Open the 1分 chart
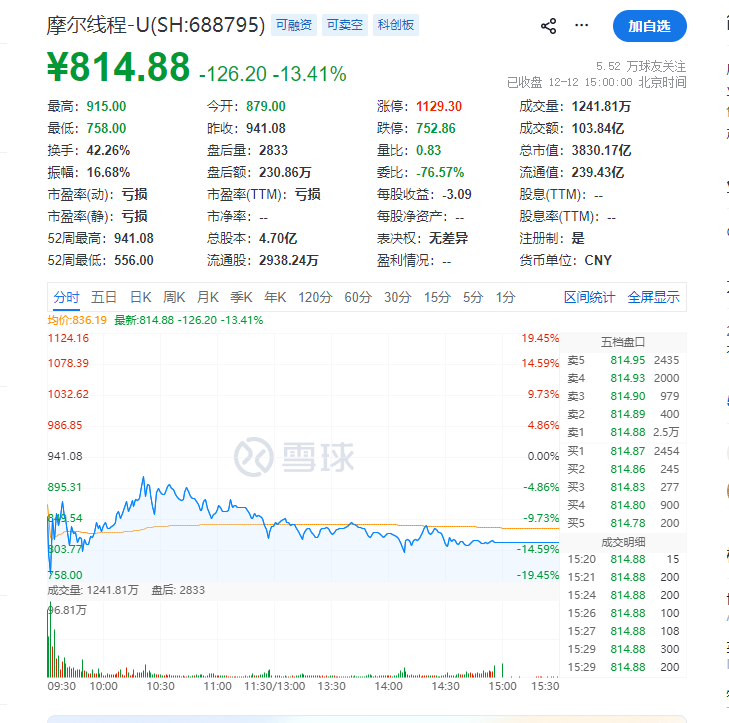 [x=505, y=297]
